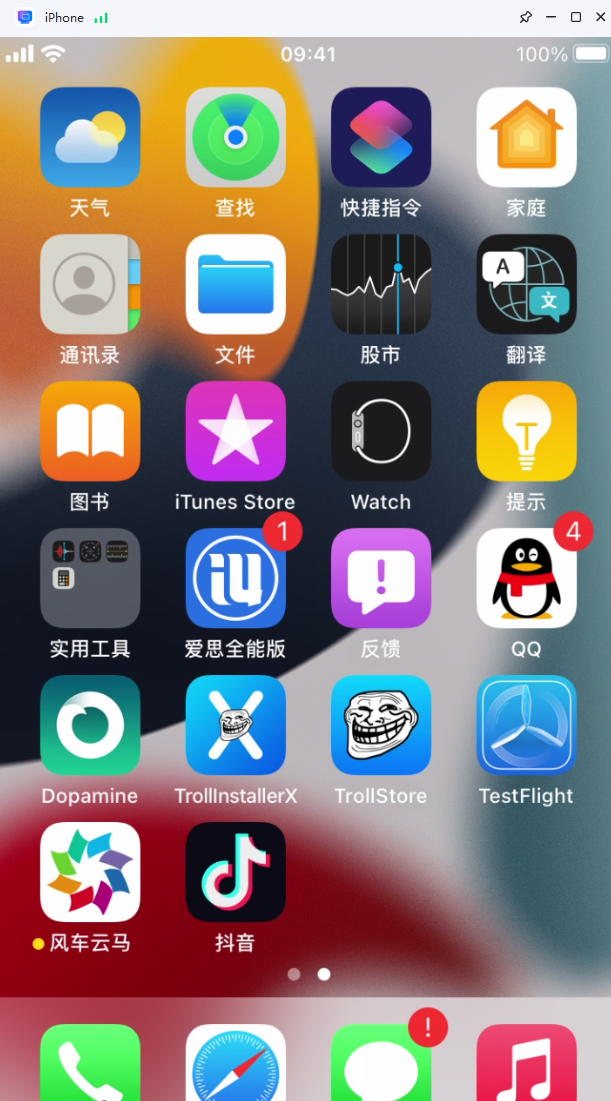Launch the Watch app

pyautogui.click(x=381, y=431)
